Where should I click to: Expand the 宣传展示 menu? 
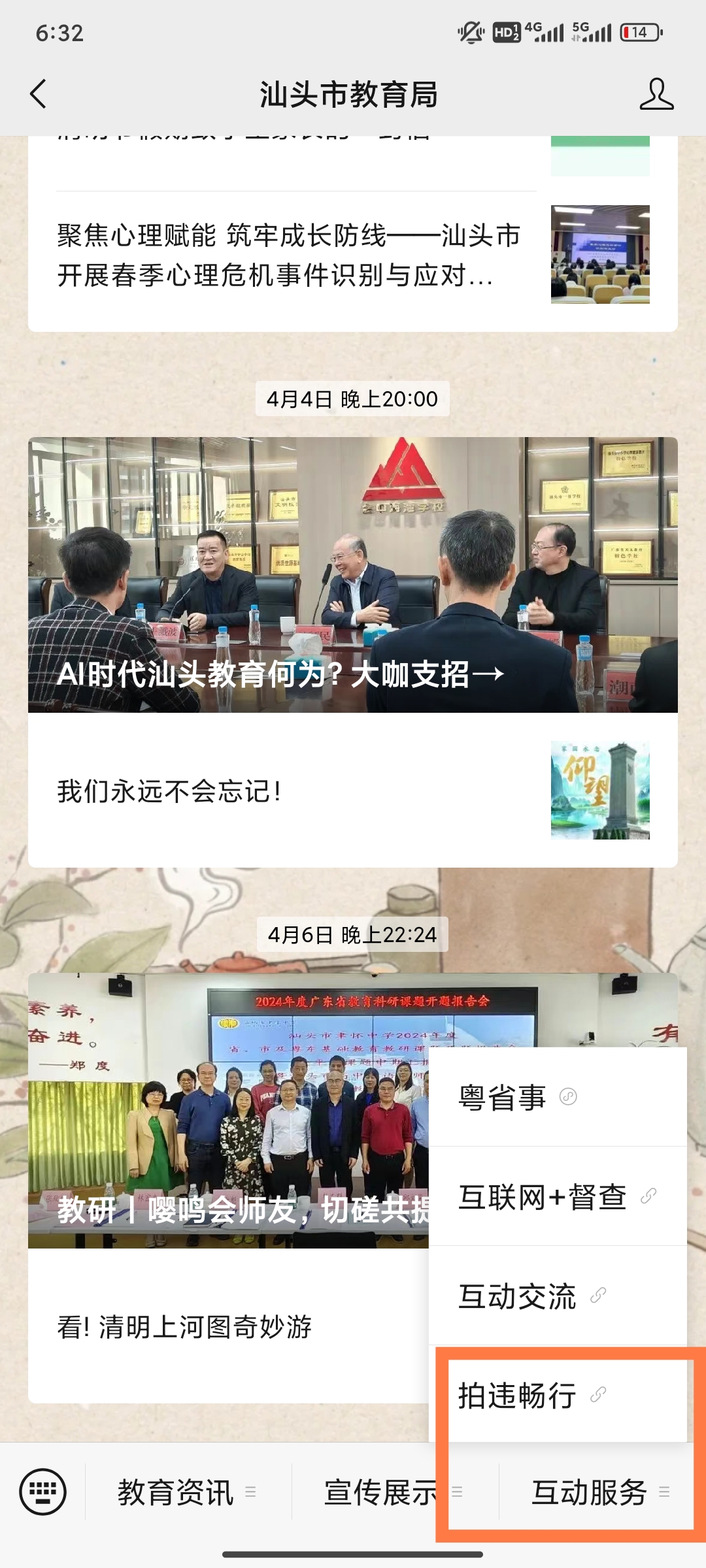pyautogui.click(x=392, y=1492)
